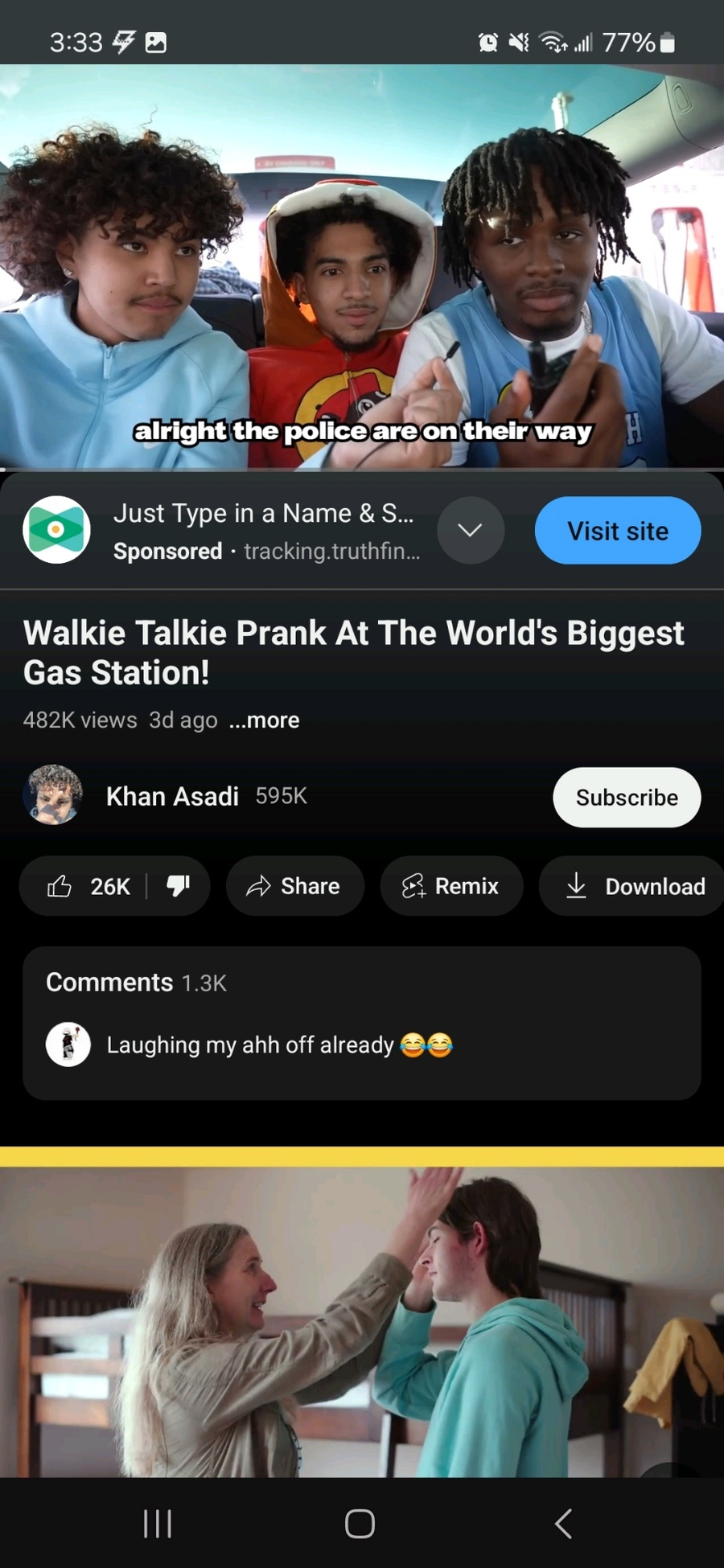This screenshot has width=724, height=1568.
Task: Go to the home screen via system home button
Action: (x=360, y=1523)
